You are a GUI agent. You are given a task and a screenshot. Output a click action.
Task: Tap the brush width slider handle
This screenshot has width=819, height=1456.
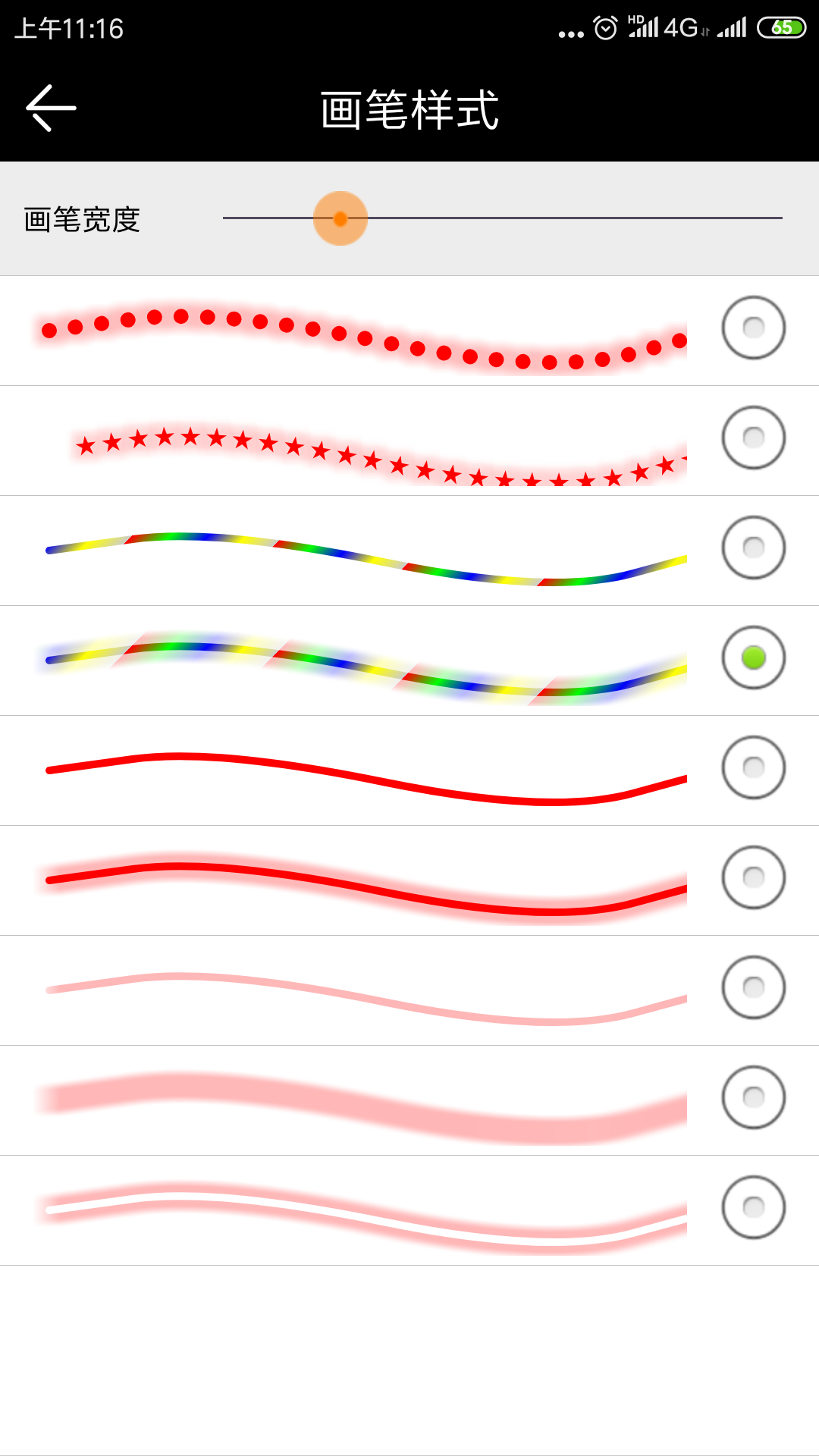pyautogui.click(x=340, y=218)
